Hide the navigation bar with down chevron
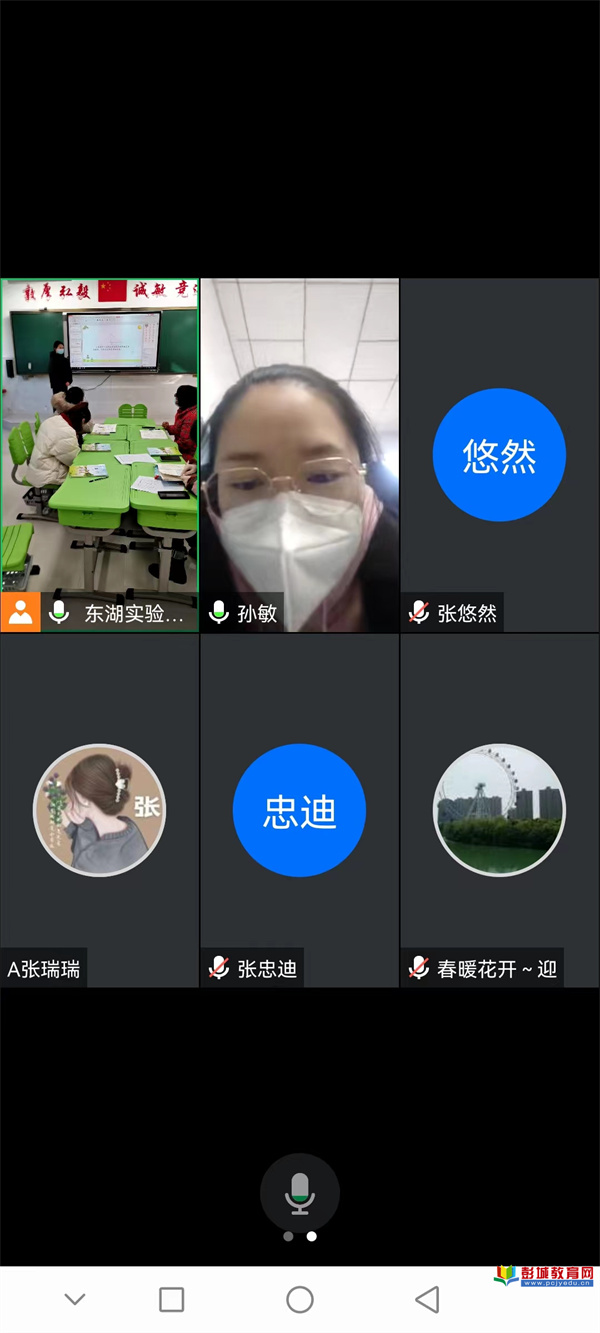 (x=75, y=1299)
